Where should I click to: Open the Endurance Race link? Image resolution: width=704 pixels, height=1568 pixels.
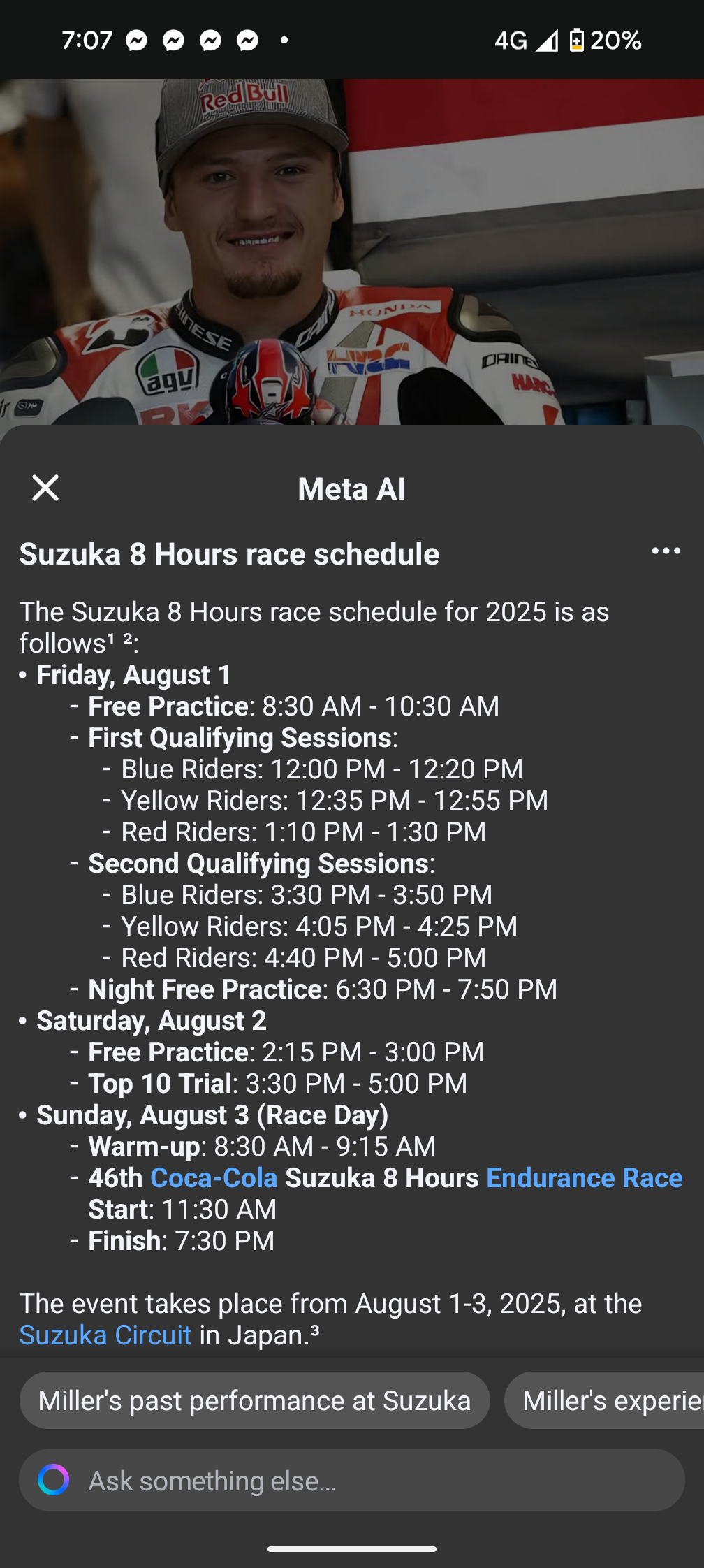[584, 1178]
